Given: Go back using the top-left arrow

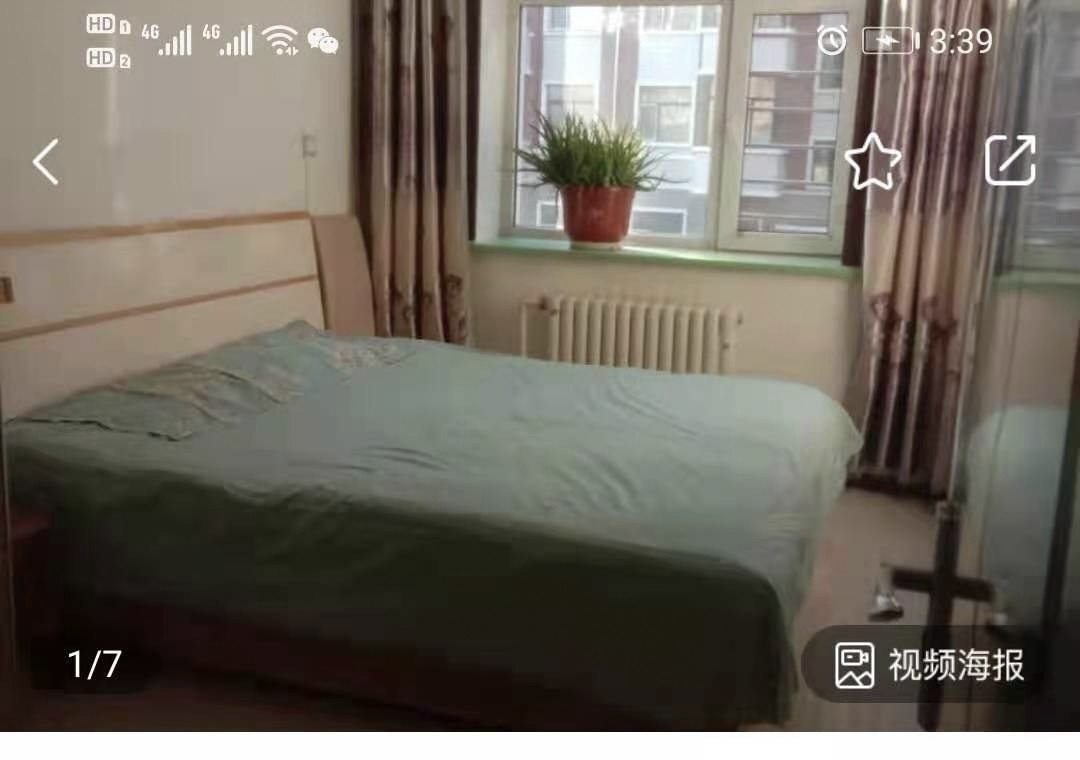Looking at the screenshot, I should click(46, 162).
